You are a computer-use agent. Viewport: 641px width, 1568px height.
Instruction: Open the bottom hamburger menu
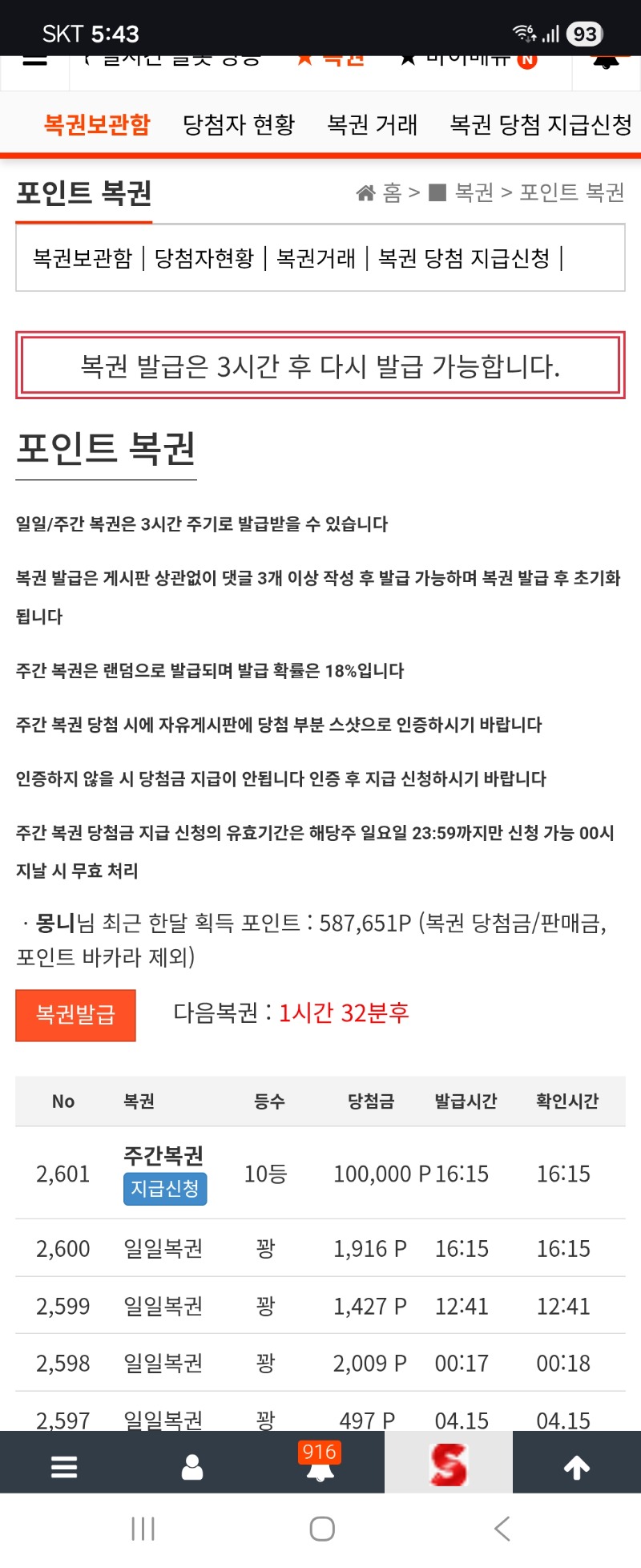64,1467
